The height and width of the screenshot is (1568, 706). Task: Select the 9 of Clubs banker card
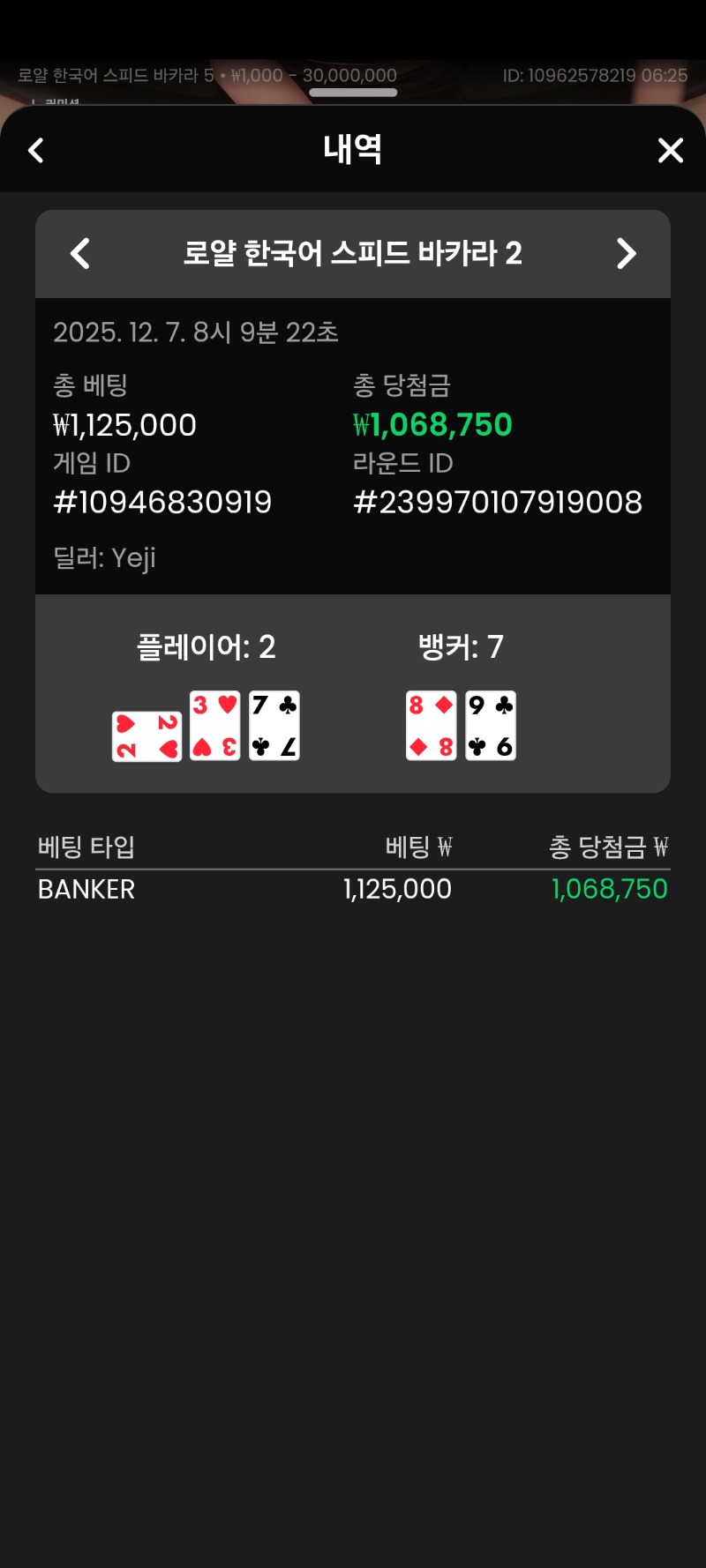pyautogui.click(x=490, y=724)
